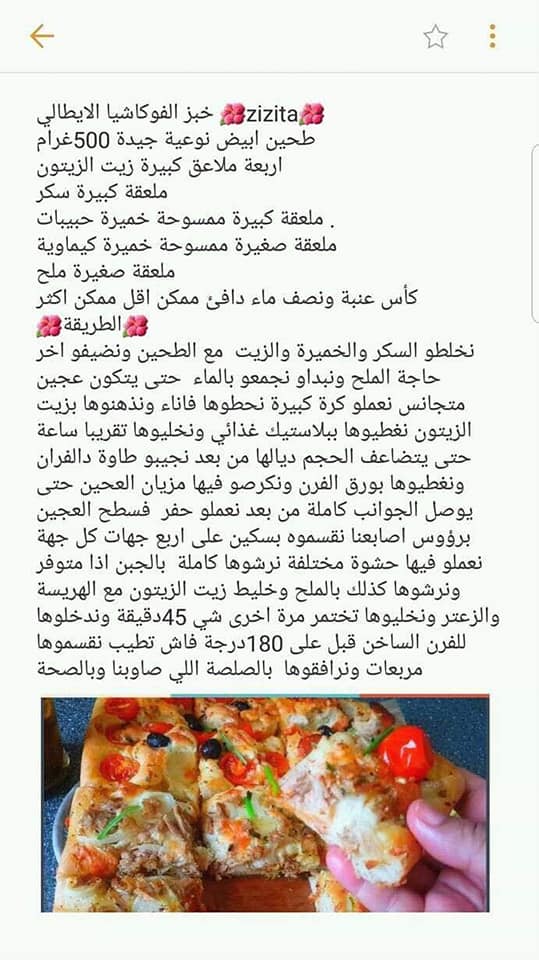This screenshot has width=539, height=960.
Task: Open the focaccia bread photo
Action: [x=265, y=803]
